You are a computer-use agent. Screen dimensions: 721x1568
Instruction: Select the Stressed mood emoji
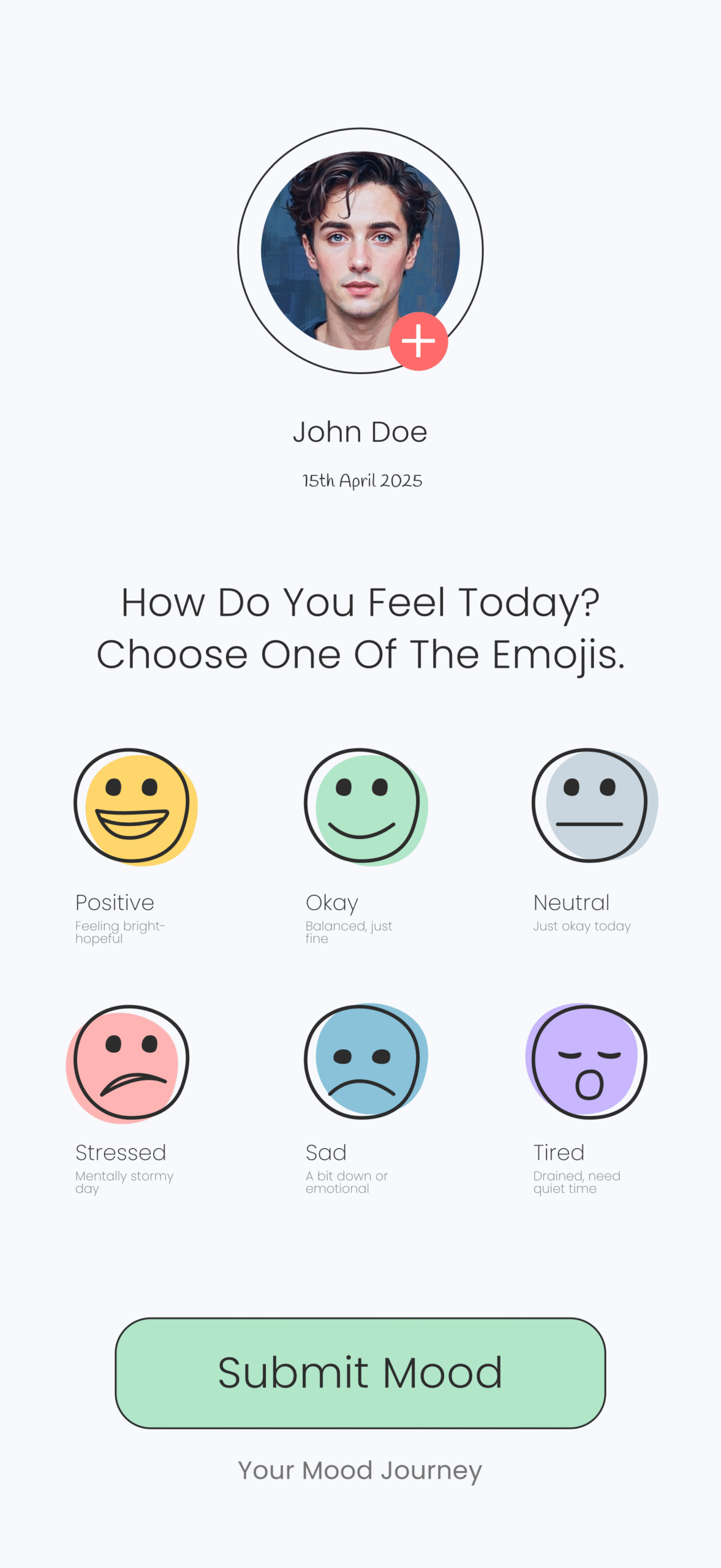[x=129, y=1063]
